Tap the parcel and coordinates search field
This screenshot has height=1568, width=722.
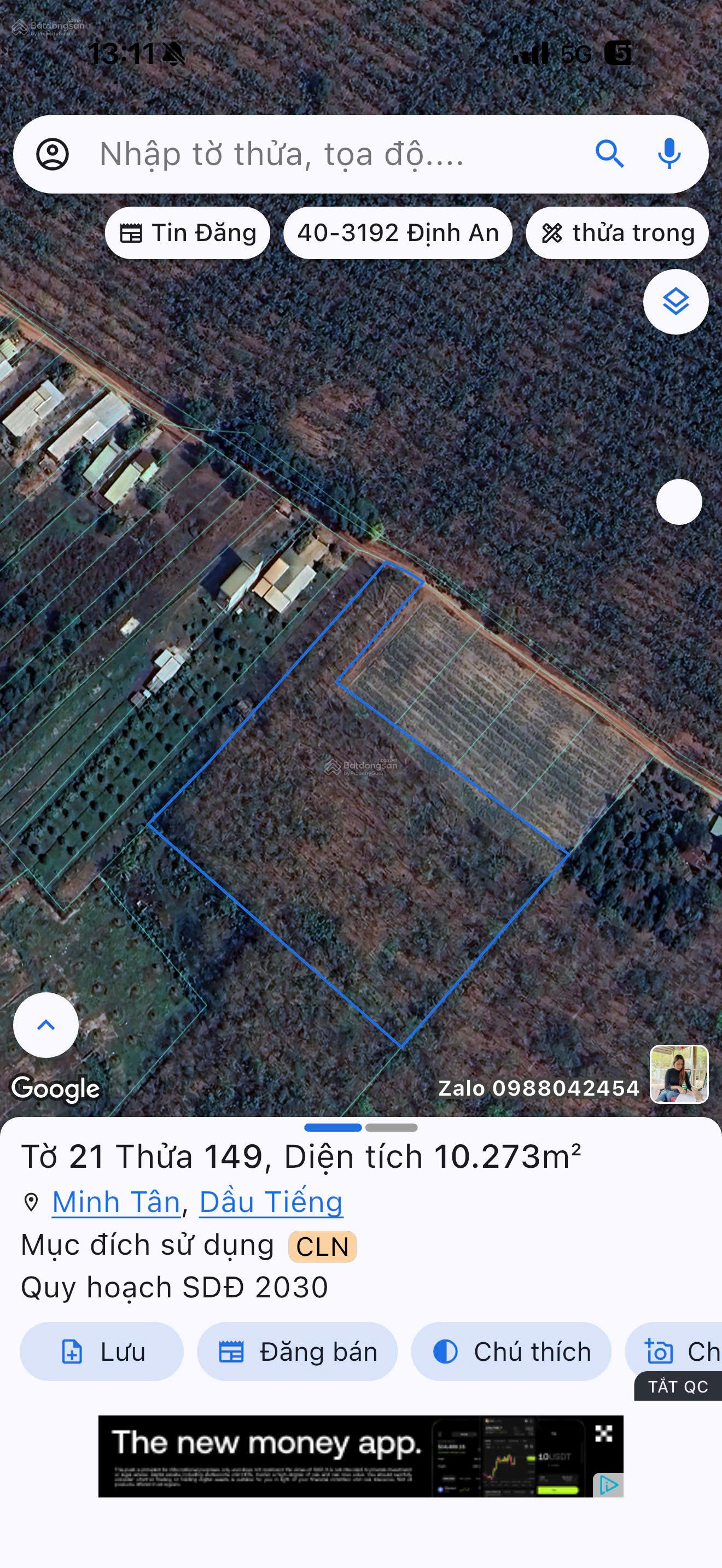tap(329, 154)
